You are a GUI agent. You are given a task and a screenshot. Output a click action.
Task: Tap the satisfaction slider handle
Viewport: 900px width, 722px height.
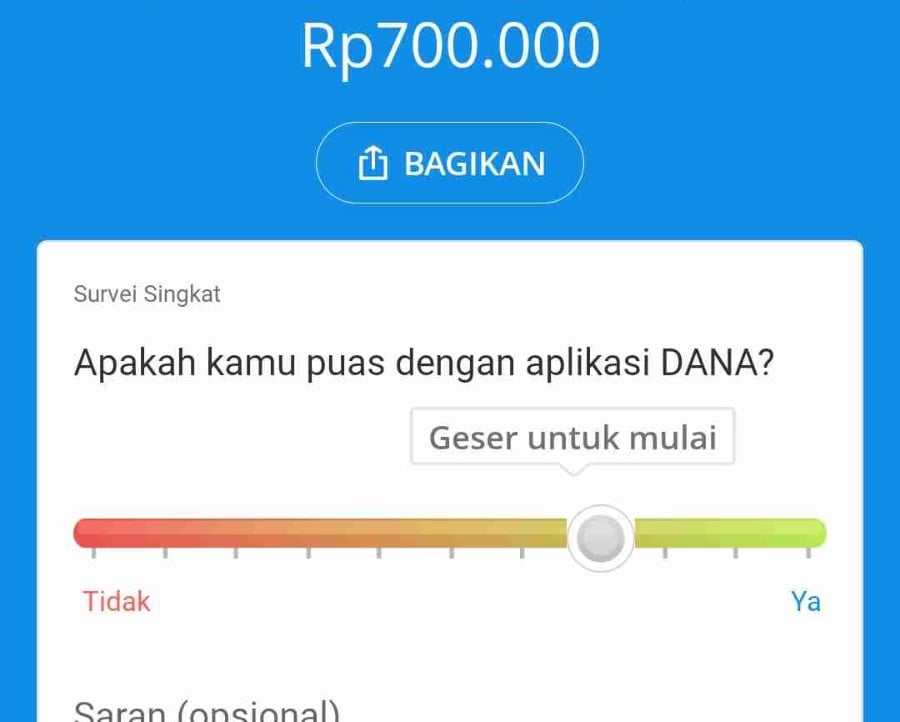pyautogui.click(x=600, y=538)
